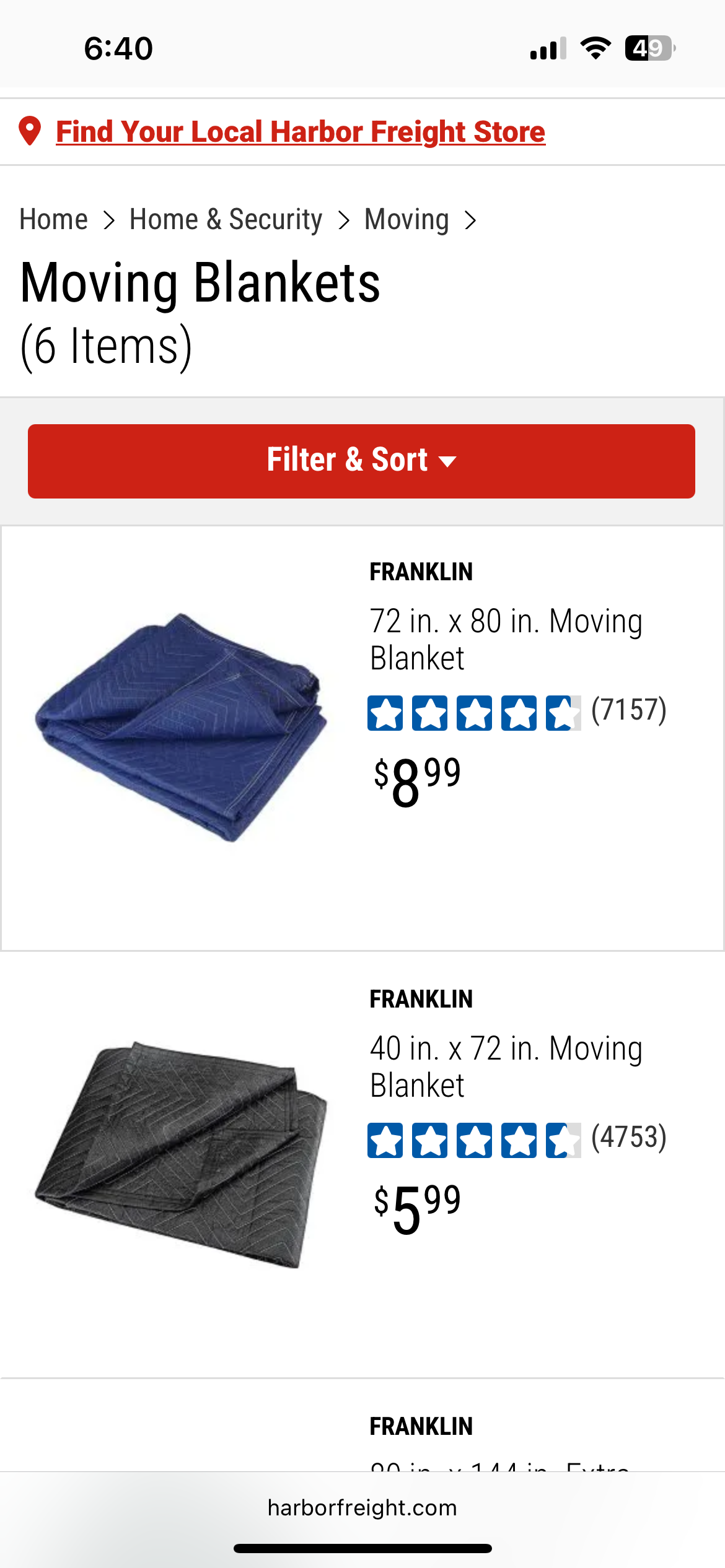The width and height of the screenshot is (725, 1568).
Task: See the 7157 reviews rating
Action: click(x=517, y=712)
